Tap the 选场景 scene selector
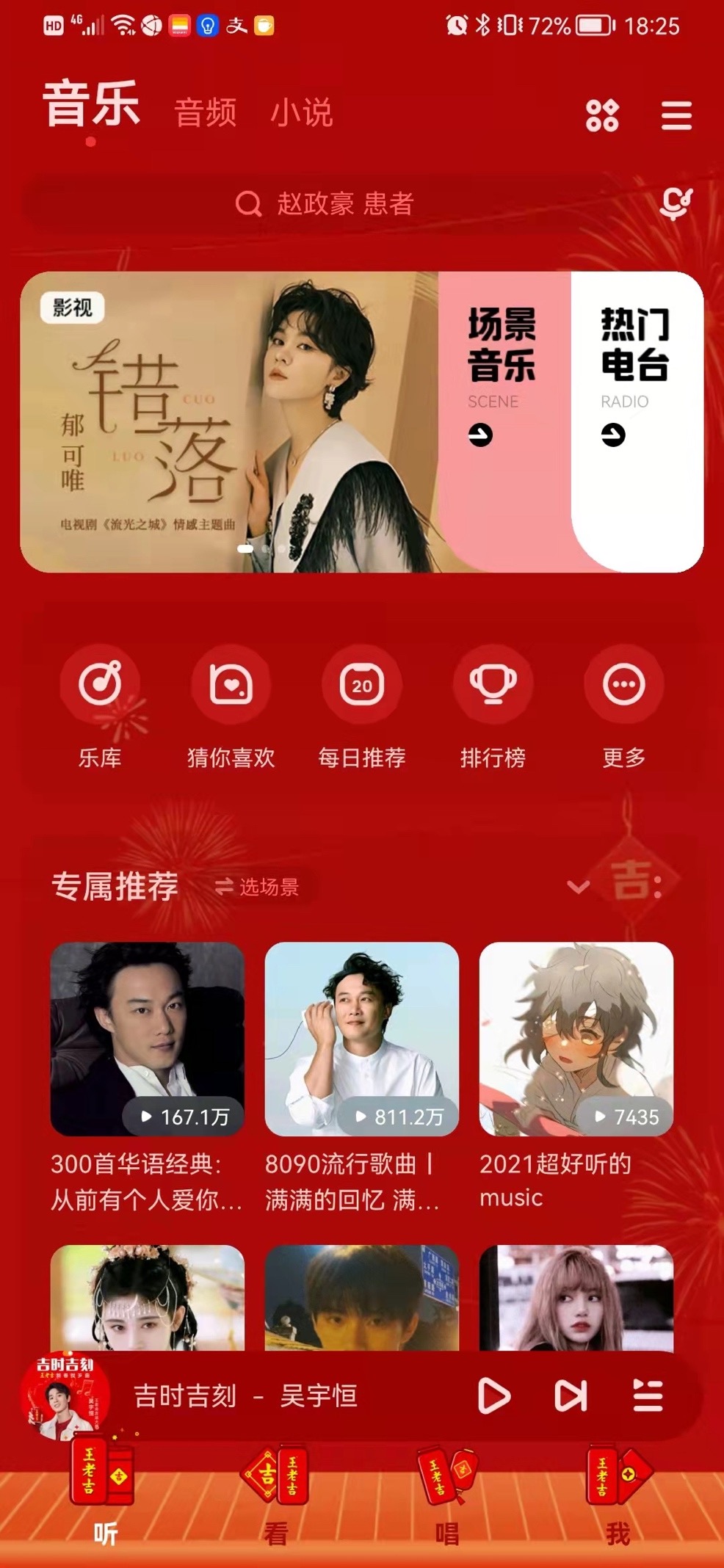This screenshot has height=1568, width=724. tap(257, 887)
